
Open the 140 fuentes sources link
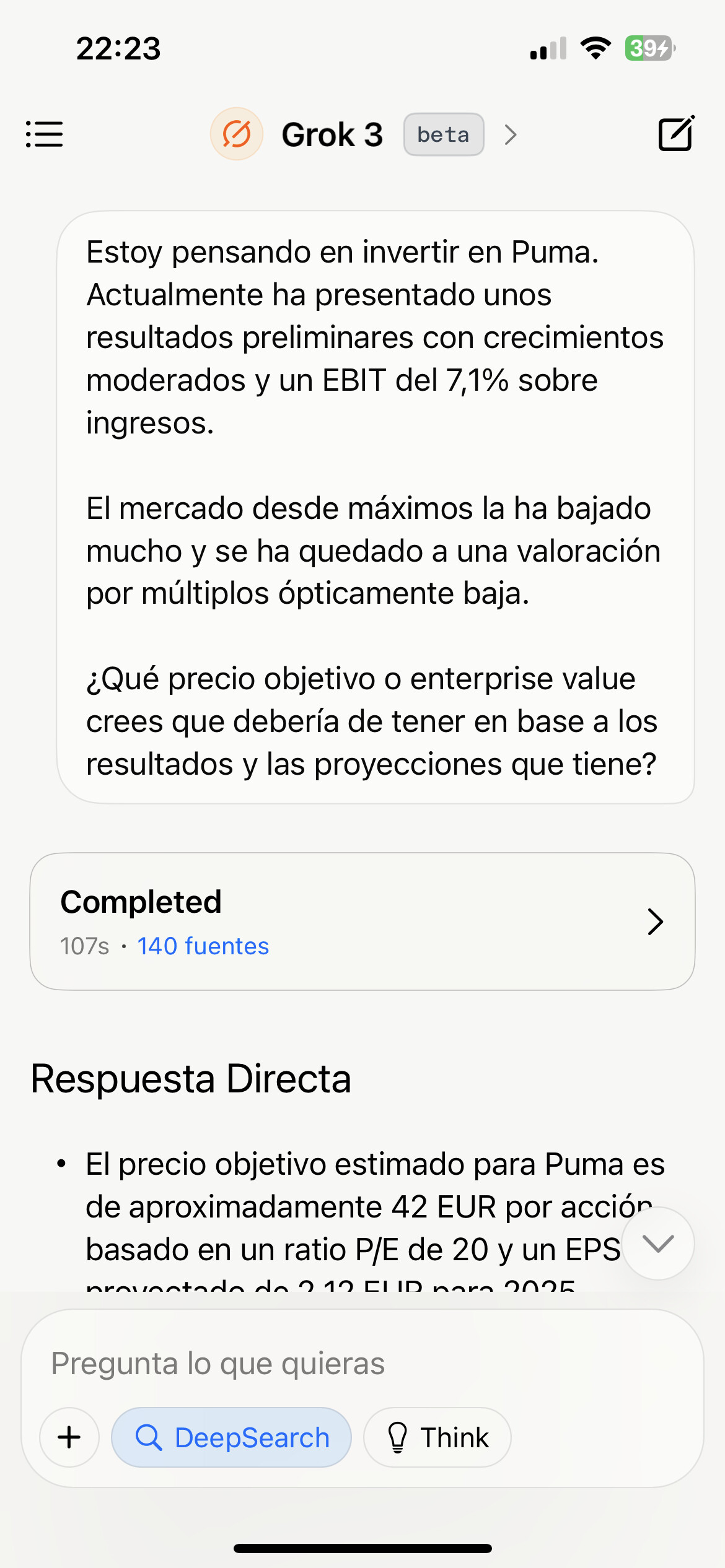(203, 946)
